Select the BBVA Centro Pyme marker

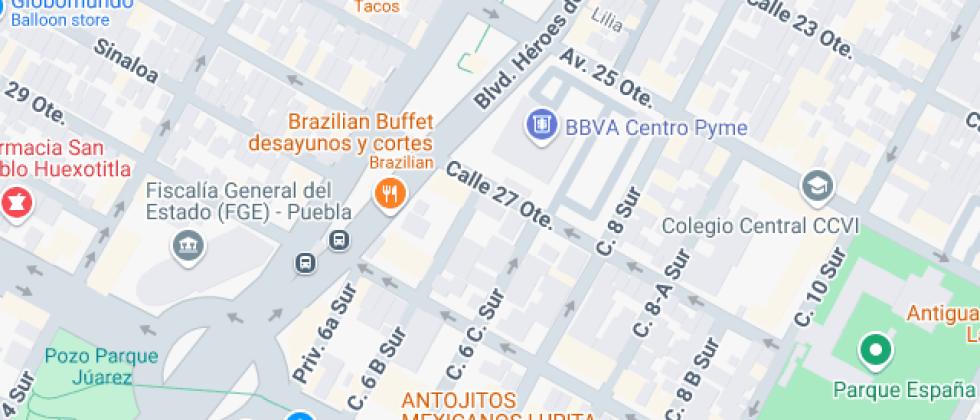(x=541, y=125)
